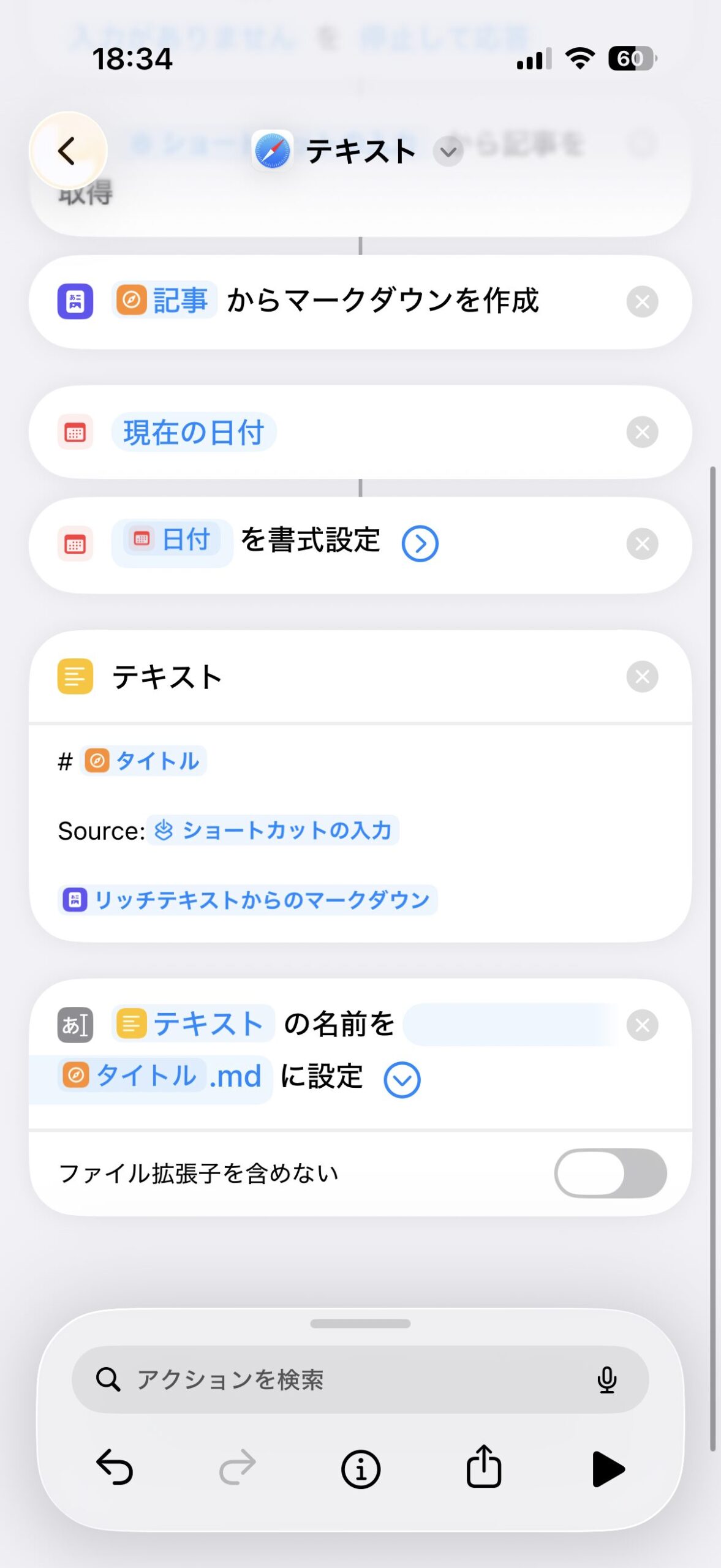
Task: Remove the 日付を書式設定 action
Action: point(642,544)
